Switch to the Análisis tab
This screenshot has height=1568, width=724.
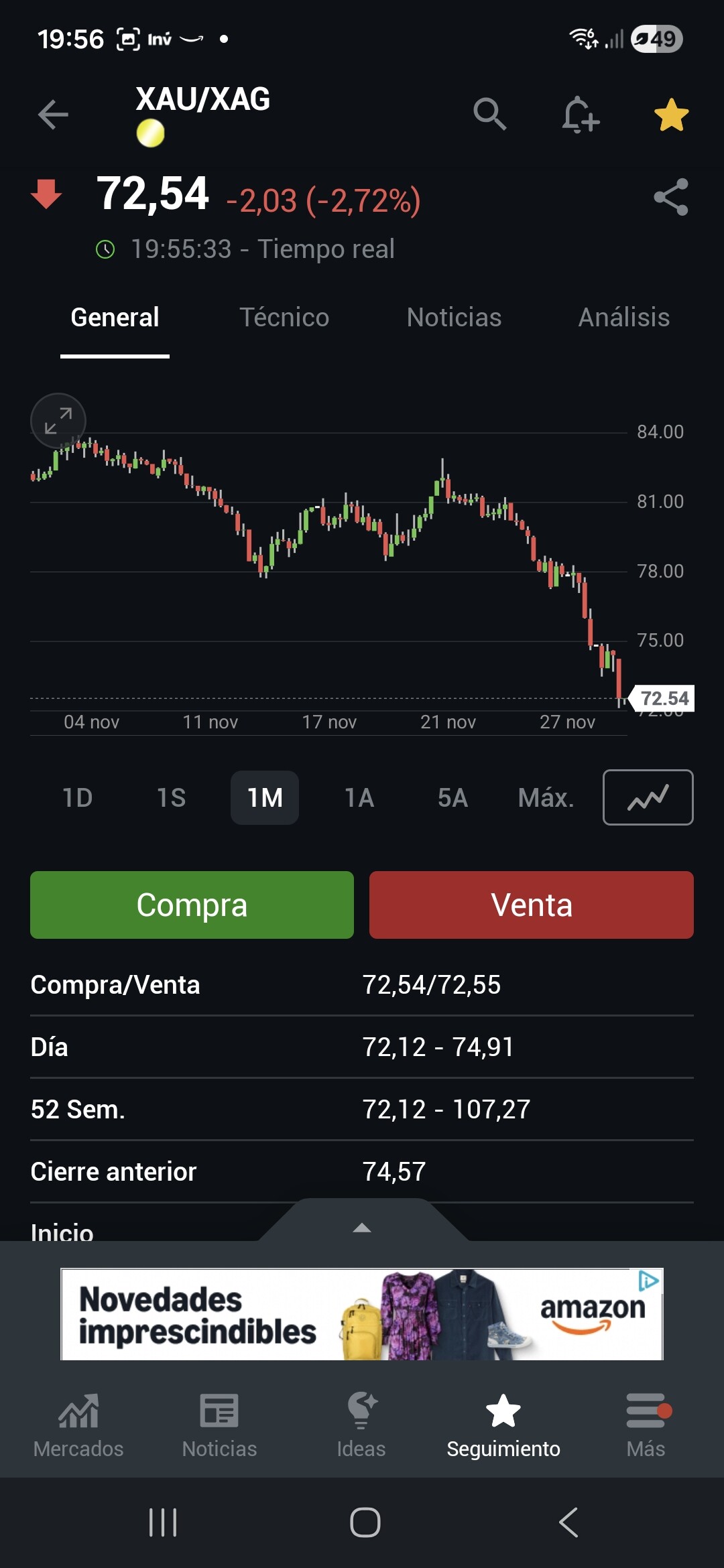click(623, 318)
